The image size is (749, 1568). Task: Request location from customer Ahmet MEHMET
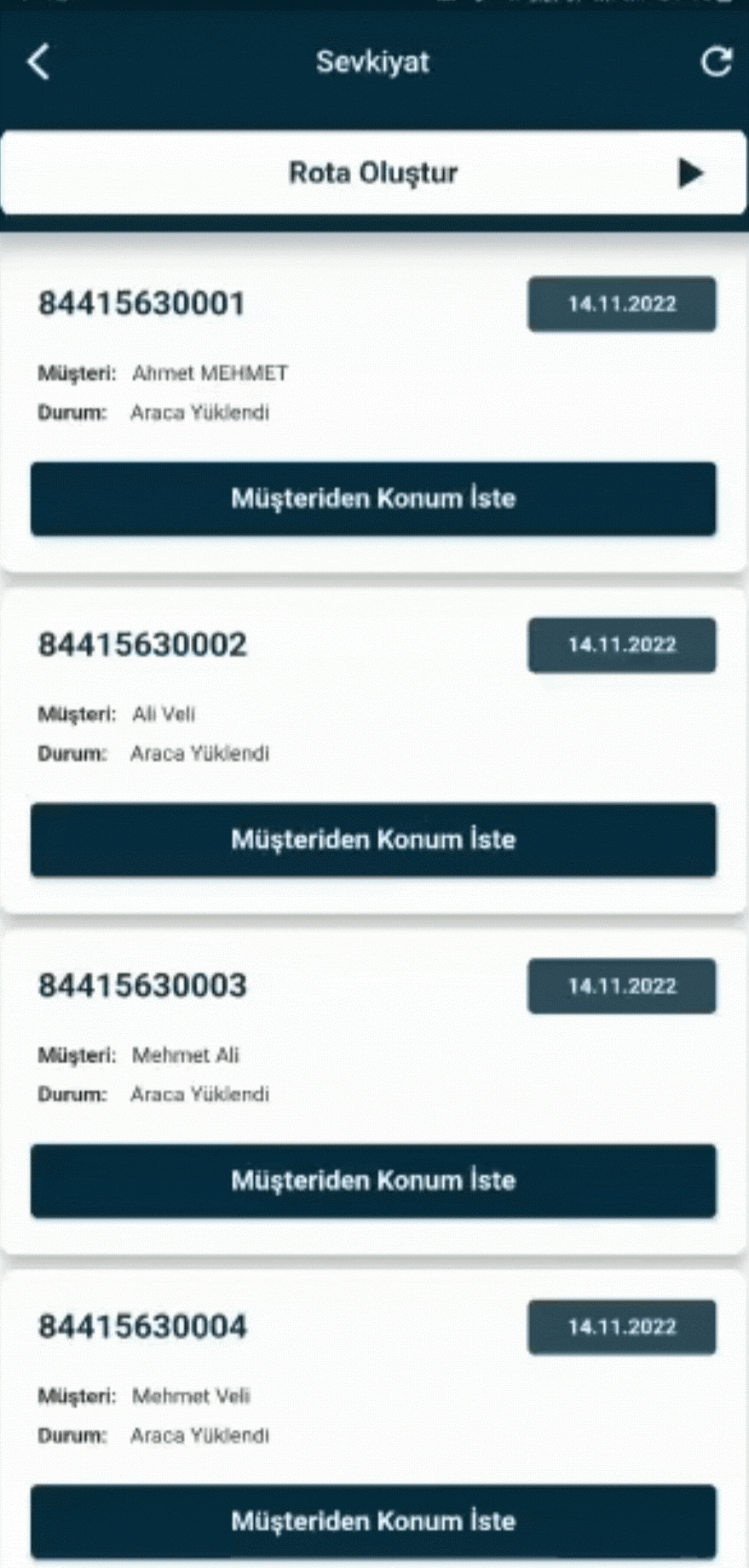tap(373, 499)
